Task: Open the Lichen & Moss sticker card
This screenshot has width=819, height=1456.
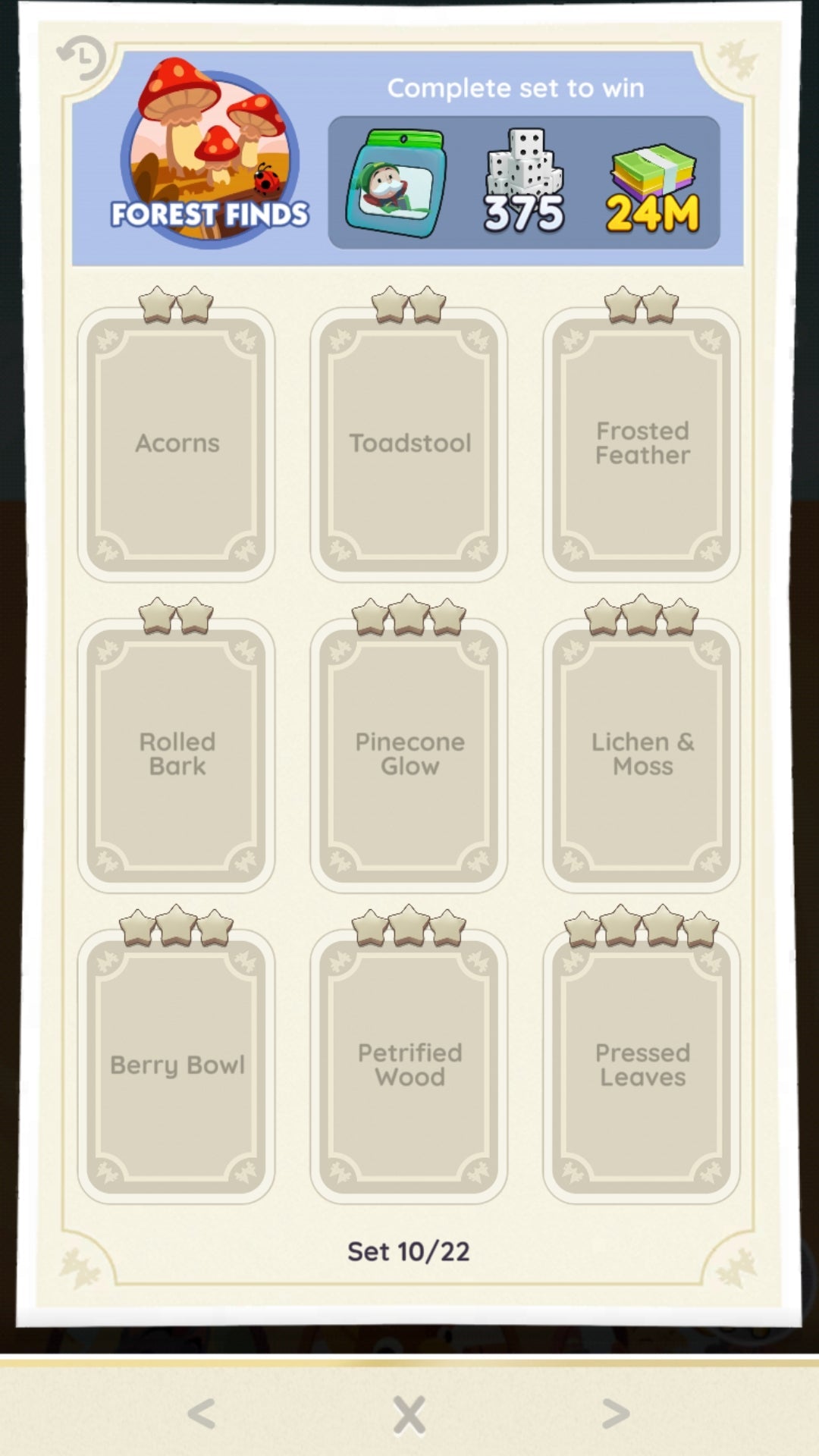Action: pos(642,755)
